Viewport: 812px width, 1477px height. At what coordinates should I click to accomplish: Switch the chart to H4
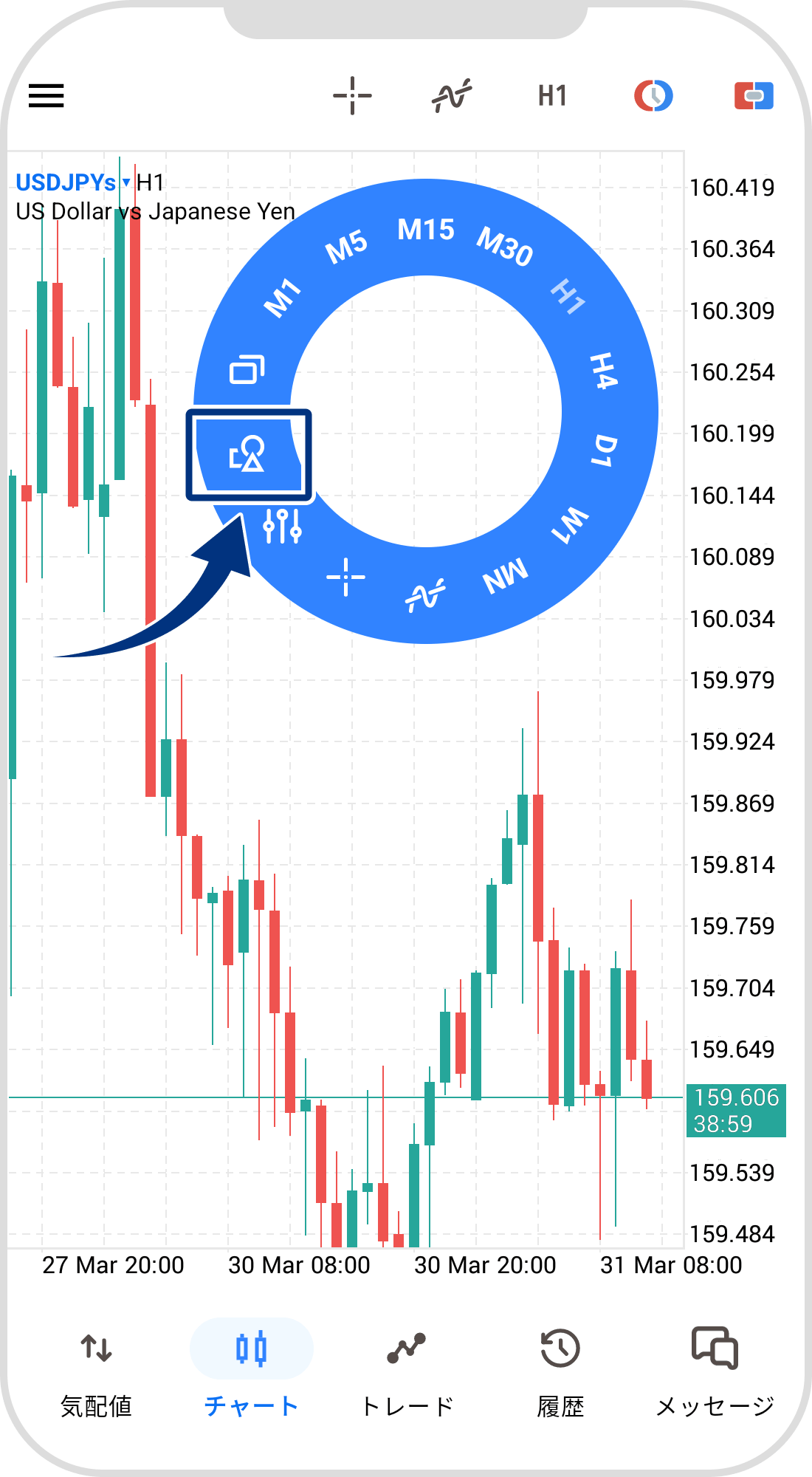(604, 370)
